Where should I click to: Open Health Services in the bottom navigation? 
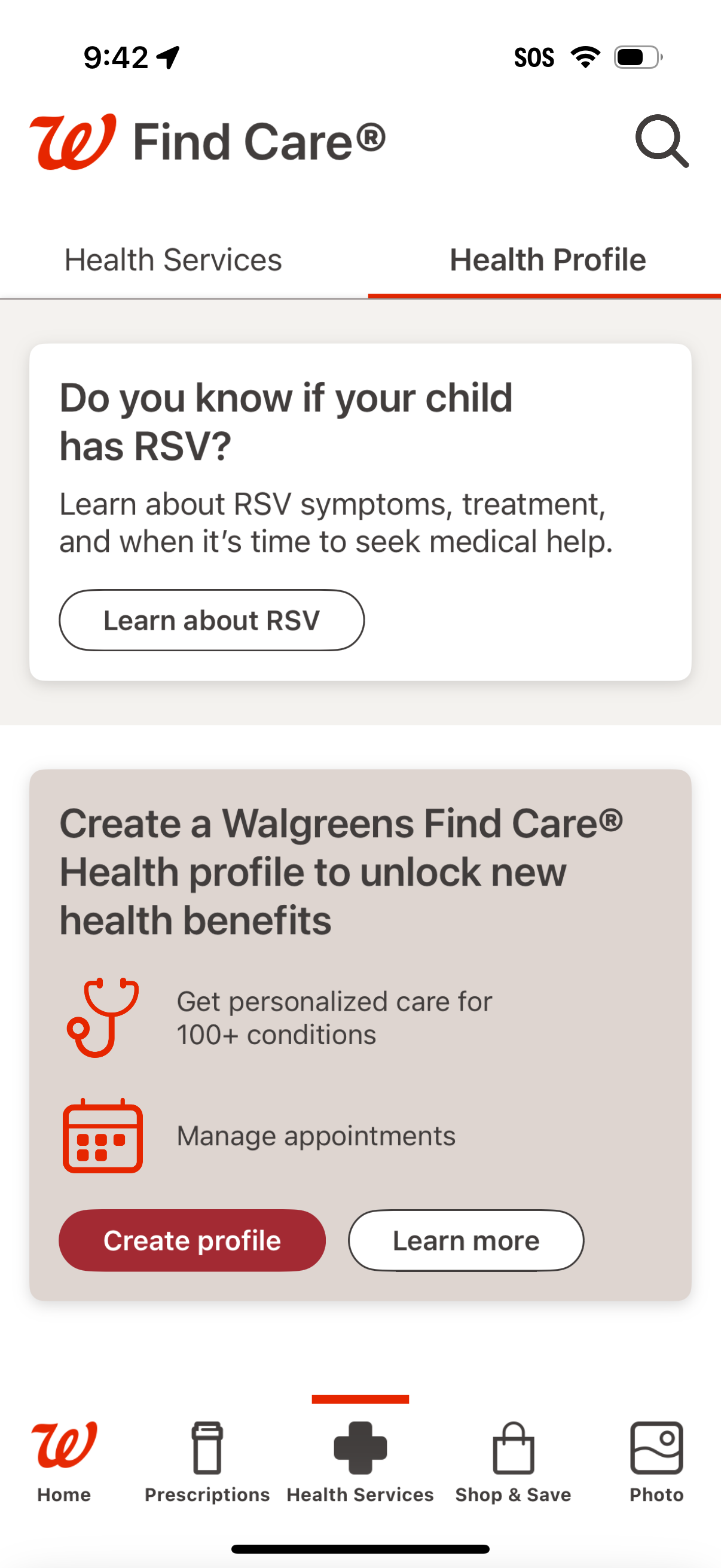360,1461
